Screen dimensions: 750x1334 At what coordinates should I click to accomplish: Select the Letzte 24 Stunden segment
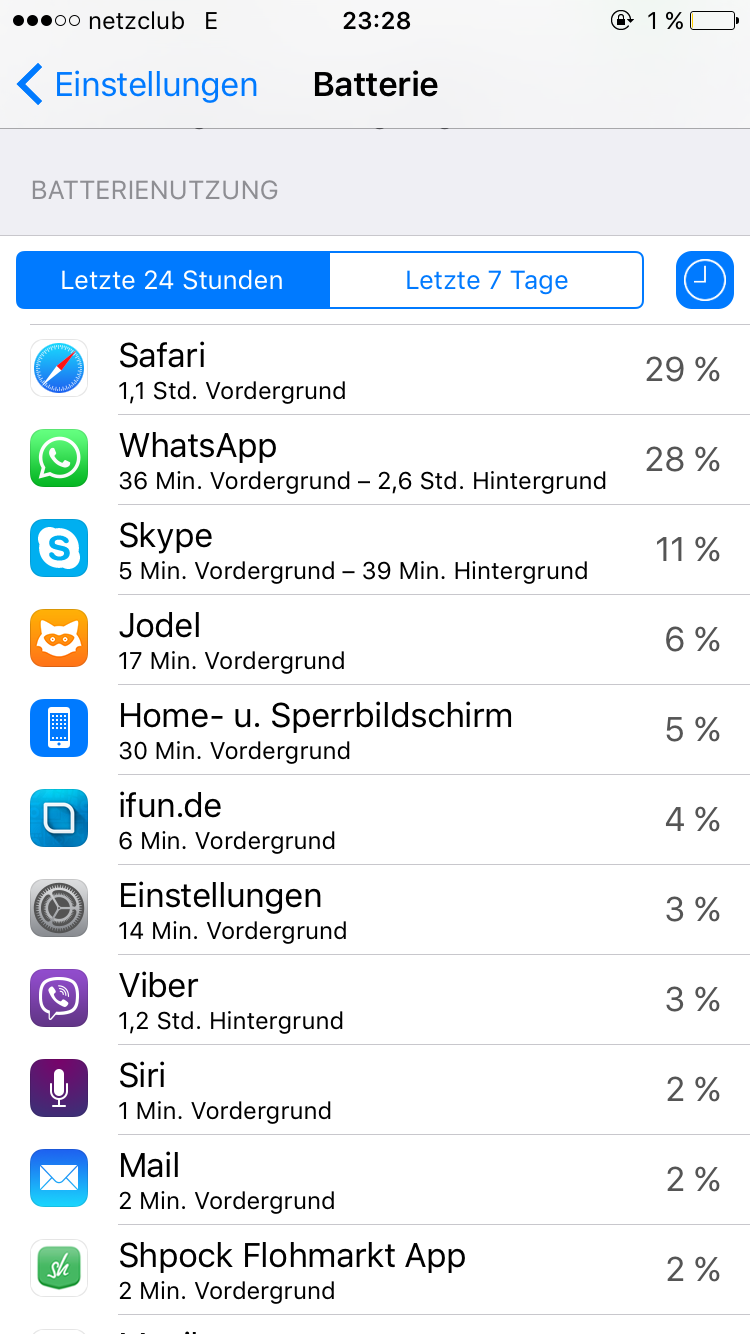(x=172, y=280)
